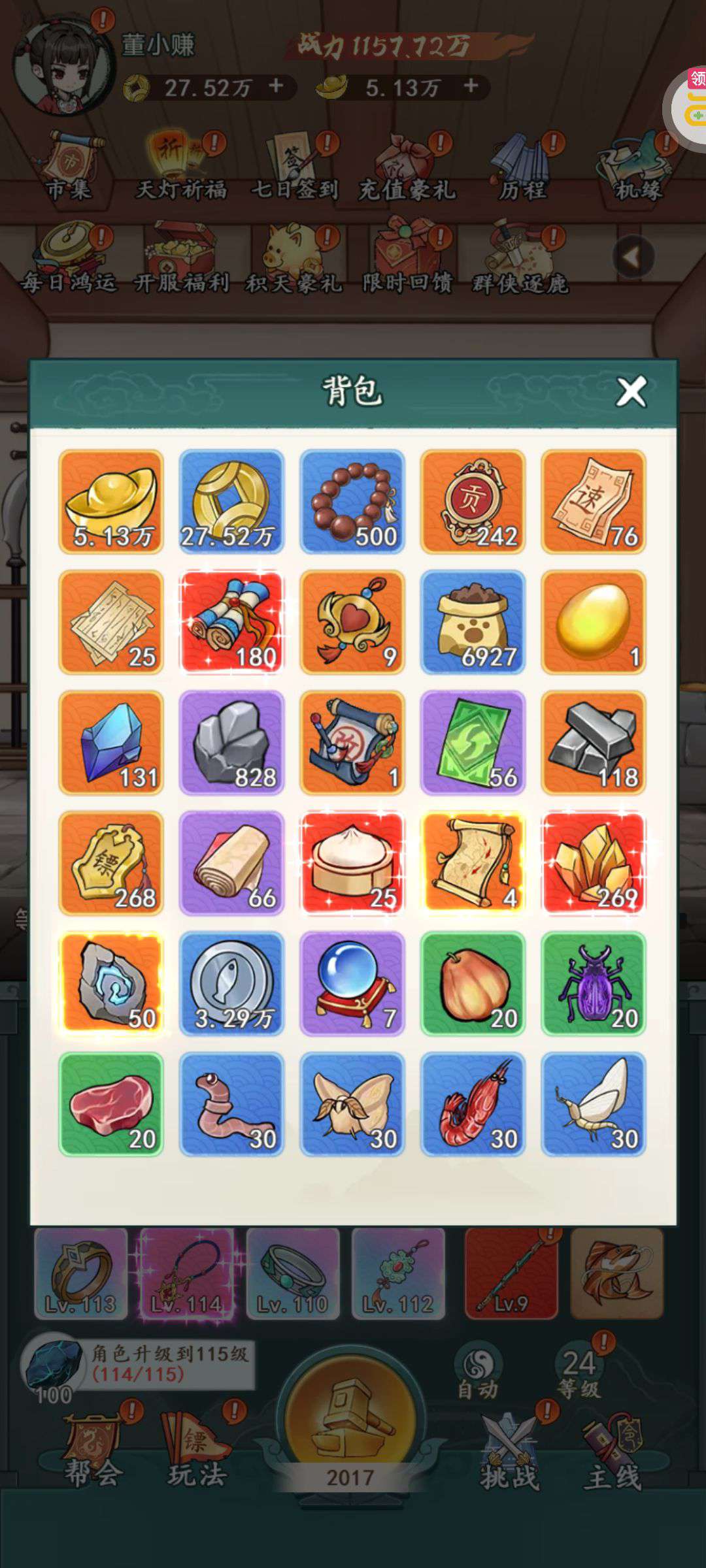Select the silver bars item with 118
The image size is (706, 1568).
[x=594, y=743]
